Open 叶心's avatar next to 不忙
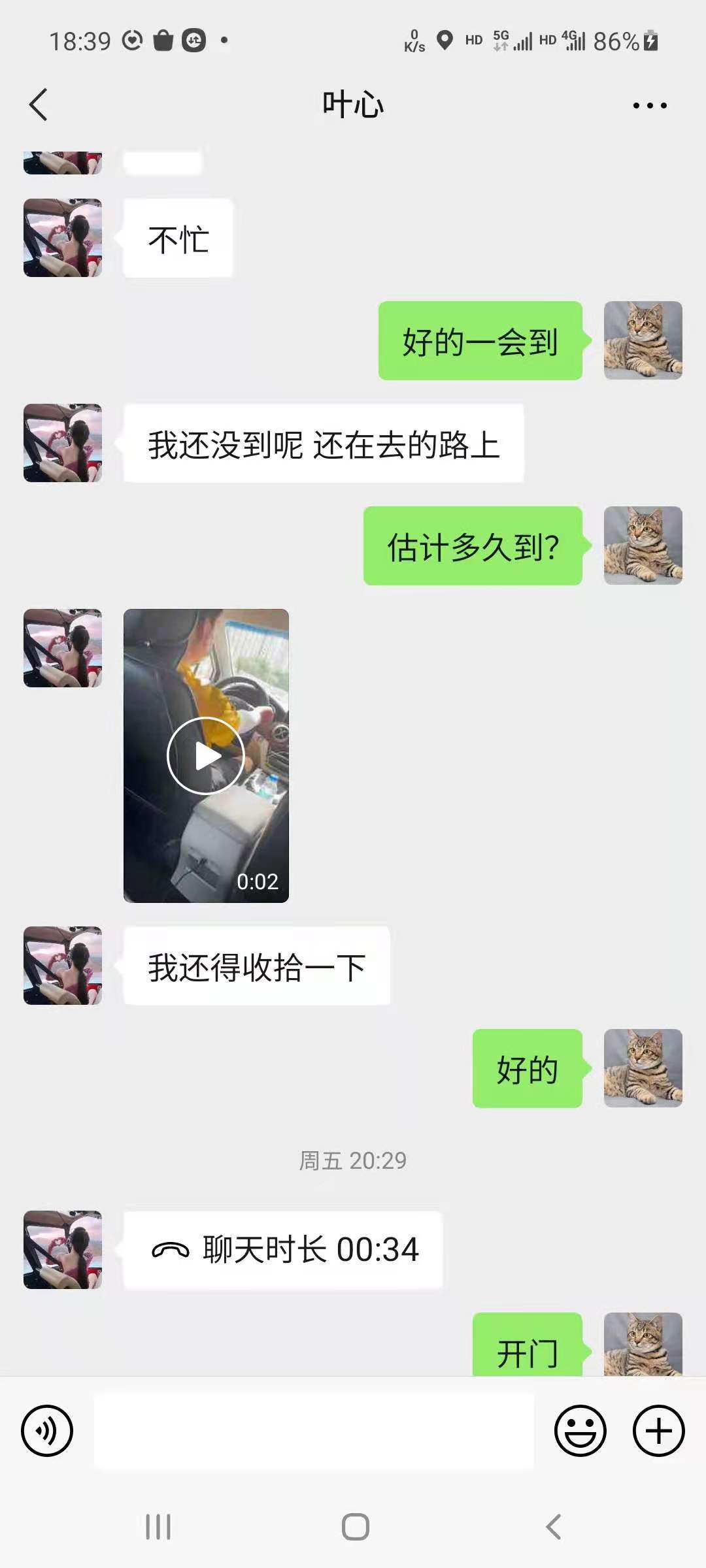 [x=63, y=238]
